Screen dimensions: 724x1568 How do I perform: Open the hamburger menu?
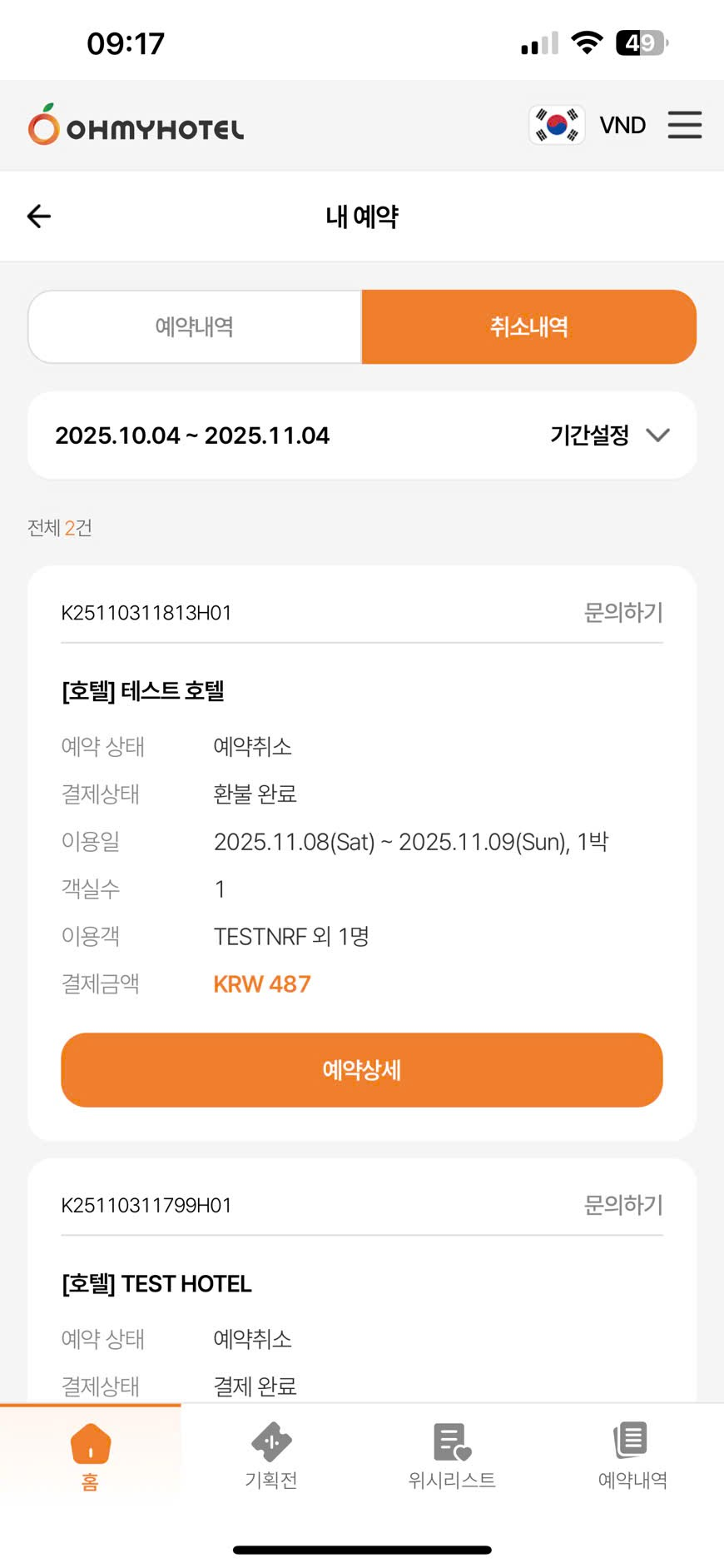click(x=684, y=125)
